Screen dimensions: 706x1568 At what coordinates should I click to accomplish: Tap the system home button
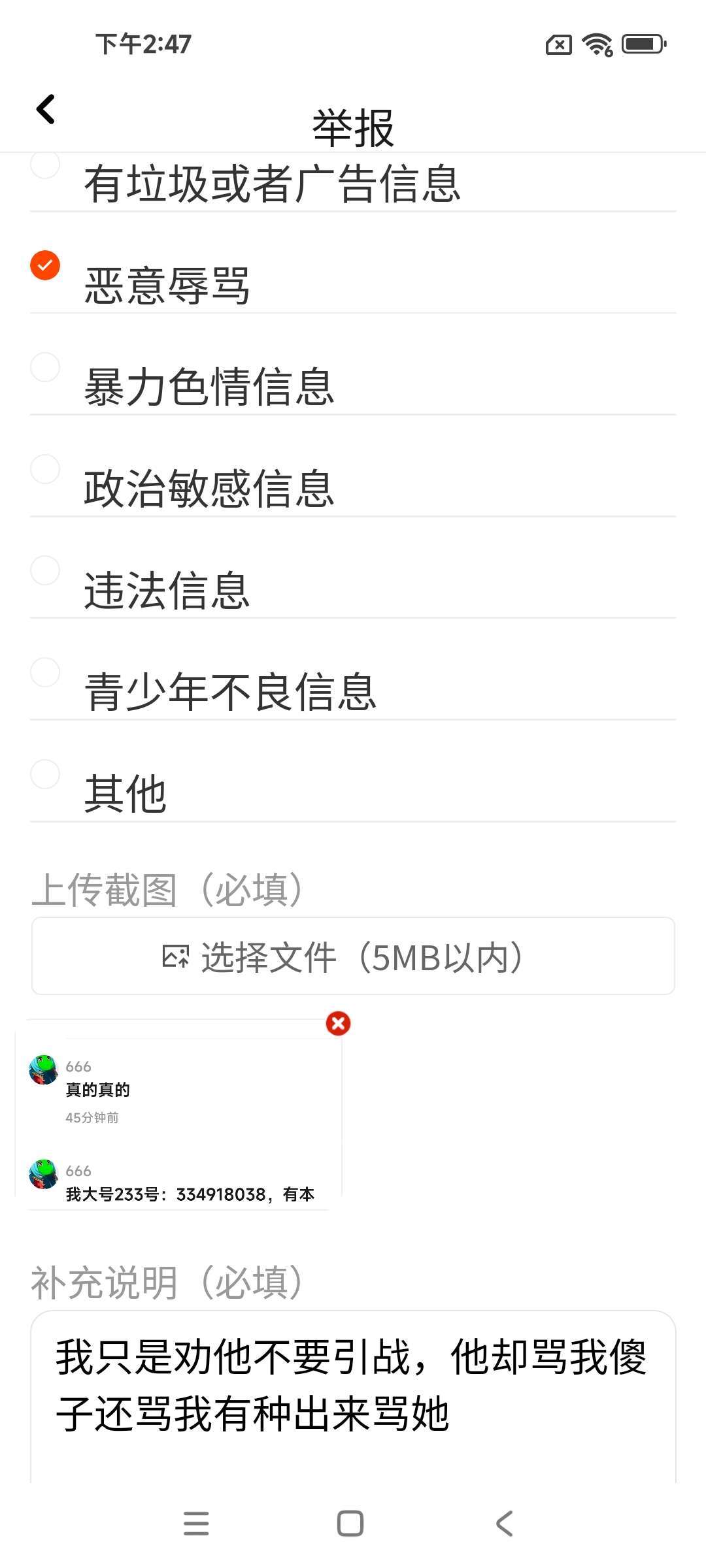pos(350,1524)
